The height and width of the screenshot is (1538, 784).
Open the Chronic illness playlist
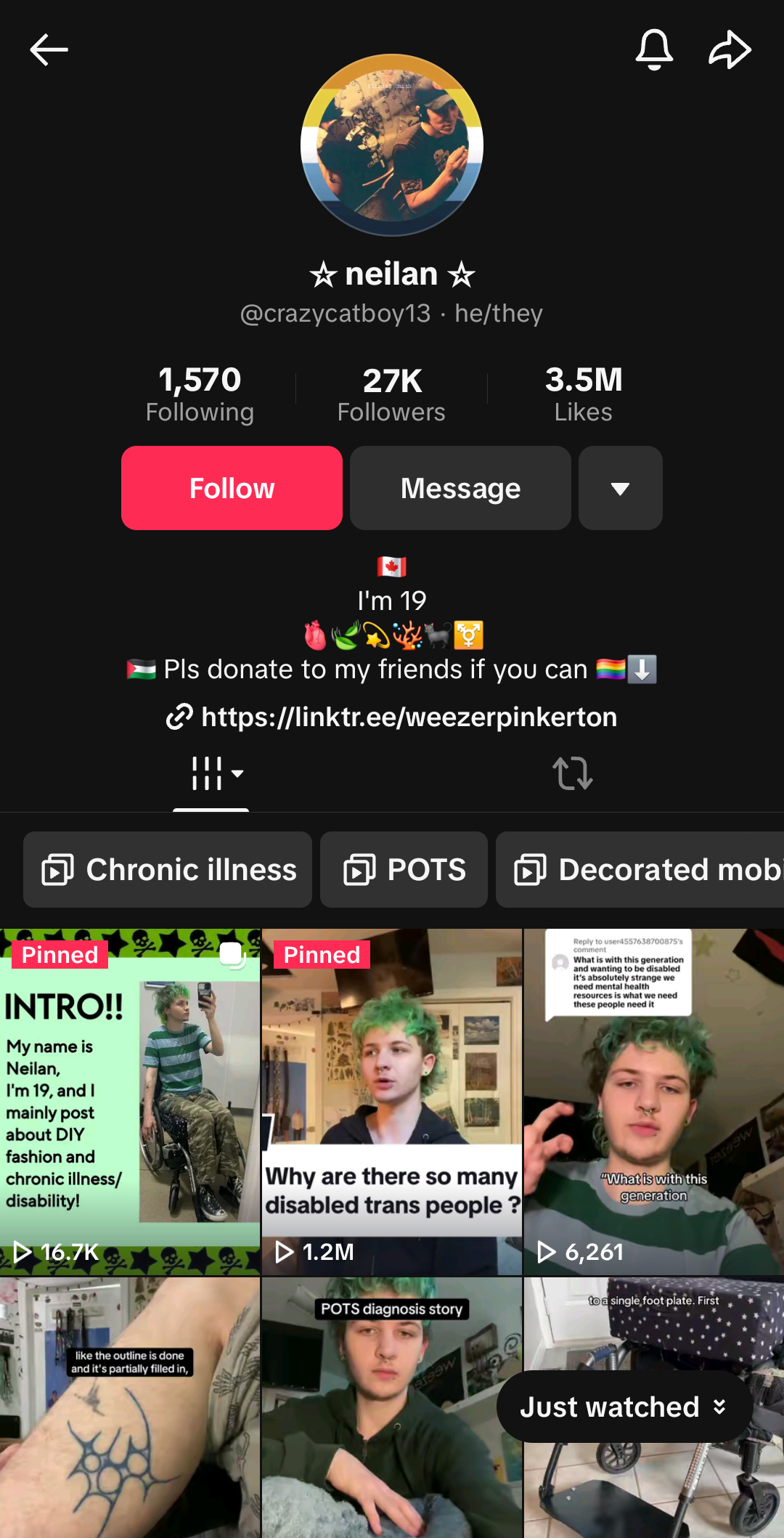click(168, 869)
